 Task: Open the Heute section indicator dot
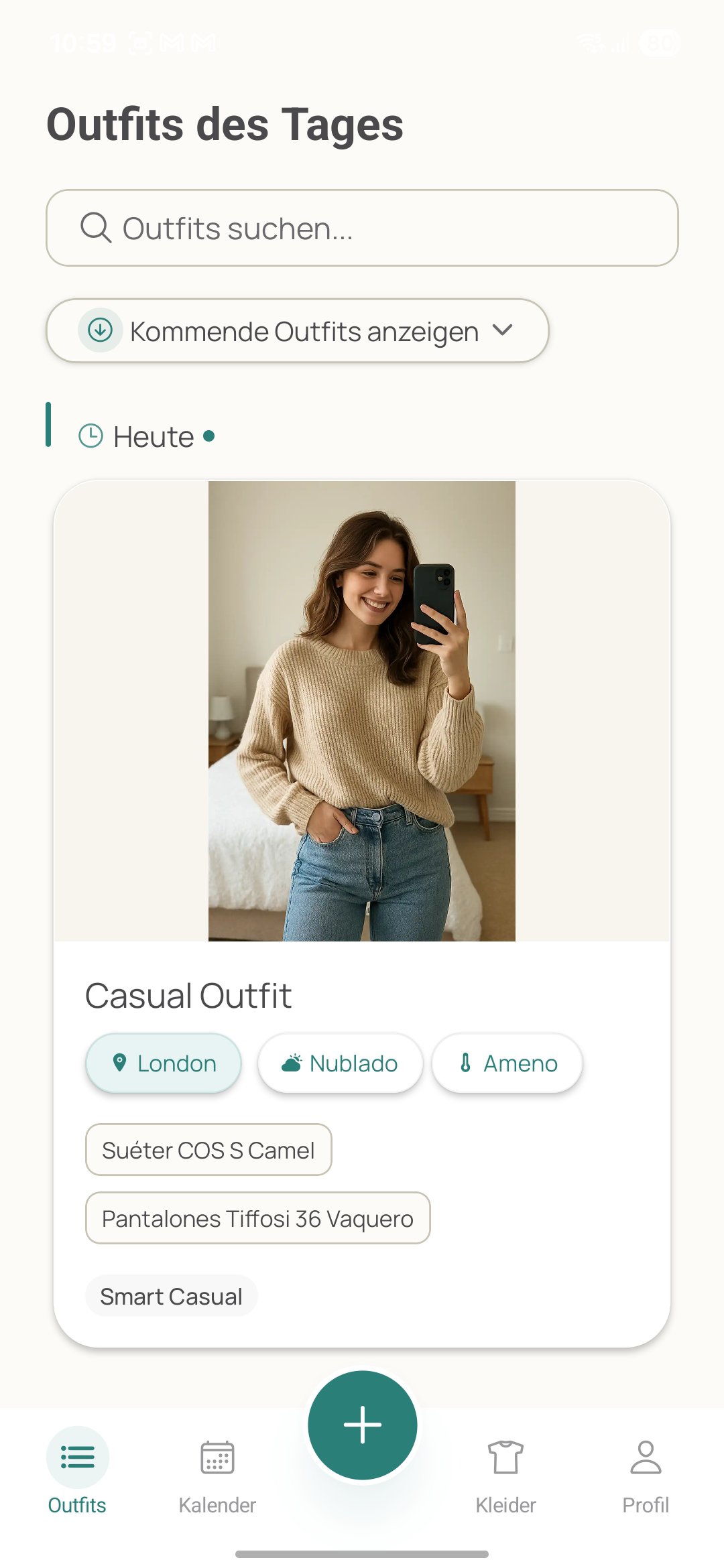208,435
